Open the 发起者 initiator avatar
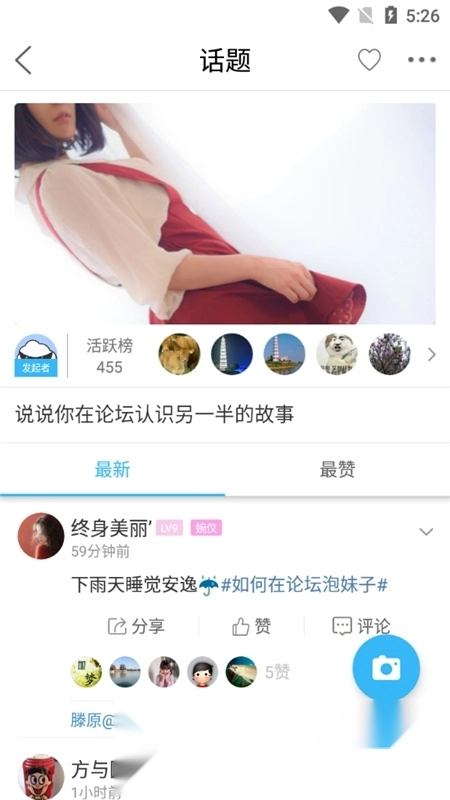 [36, 355]
